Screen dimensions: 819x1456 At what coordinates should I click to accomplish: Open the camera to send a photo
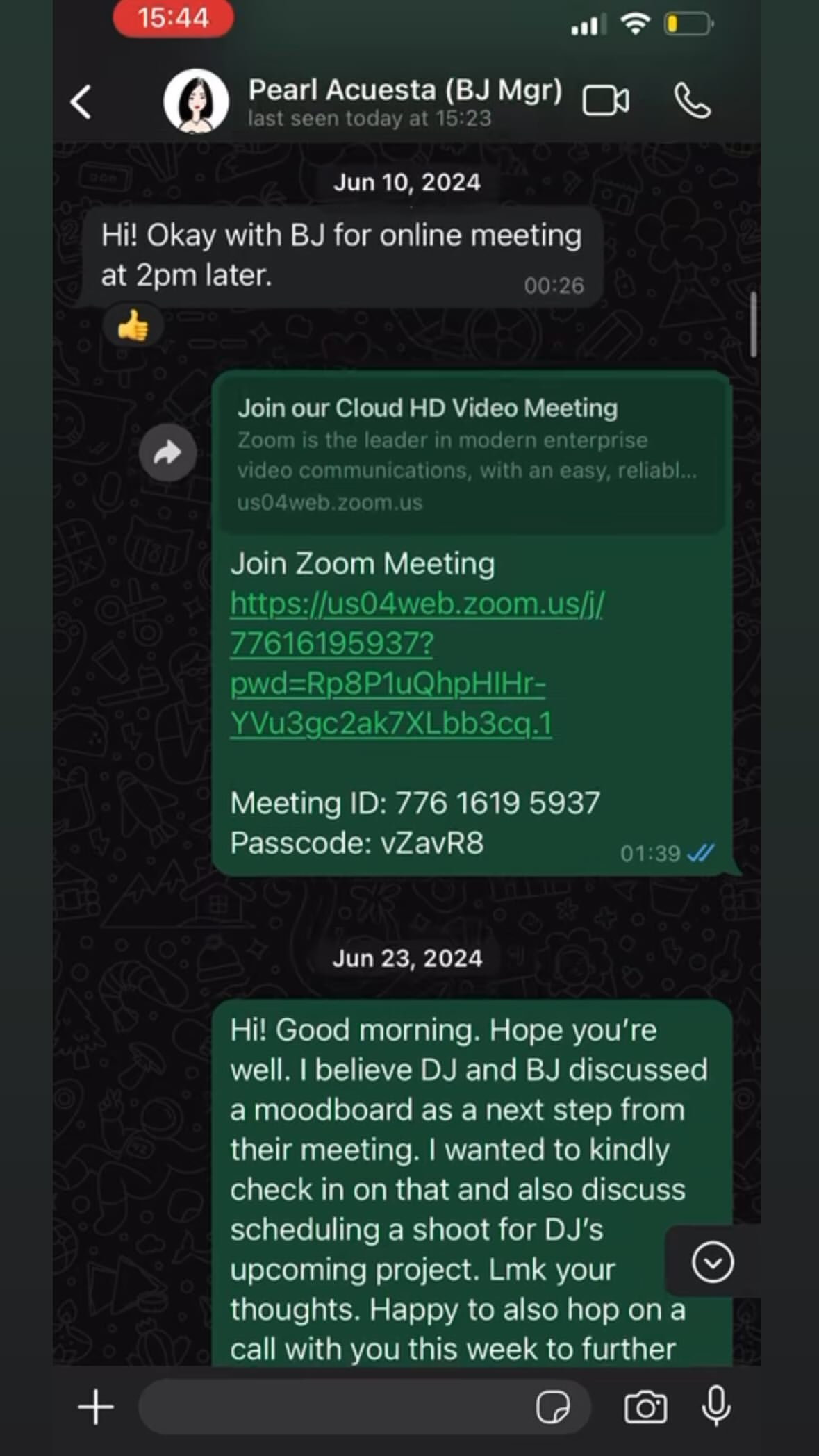(x=645, y=1407)
